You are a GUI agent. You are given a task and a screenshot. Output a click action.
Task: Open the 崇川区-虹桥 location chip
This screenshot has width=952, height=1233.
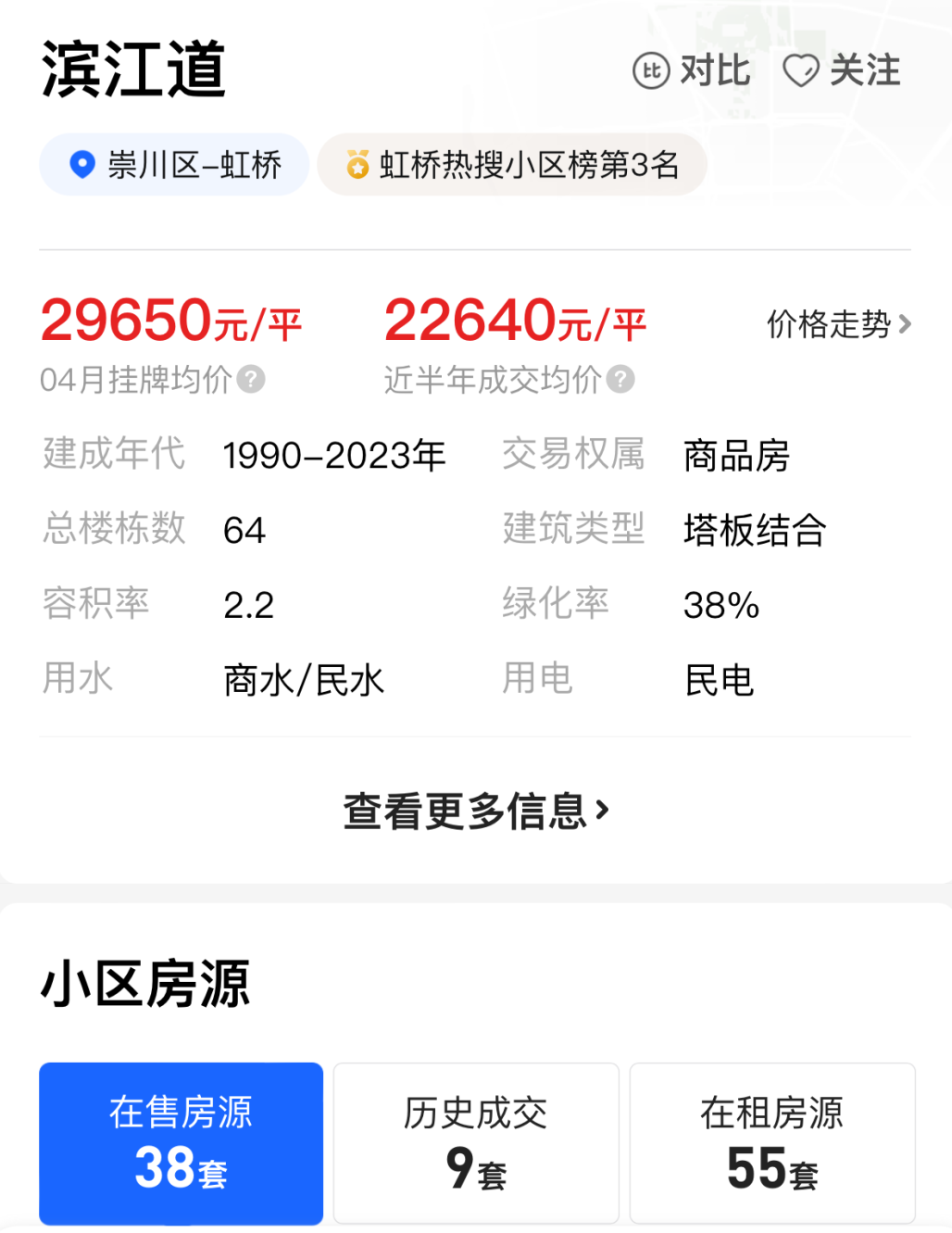coord(174,165)
